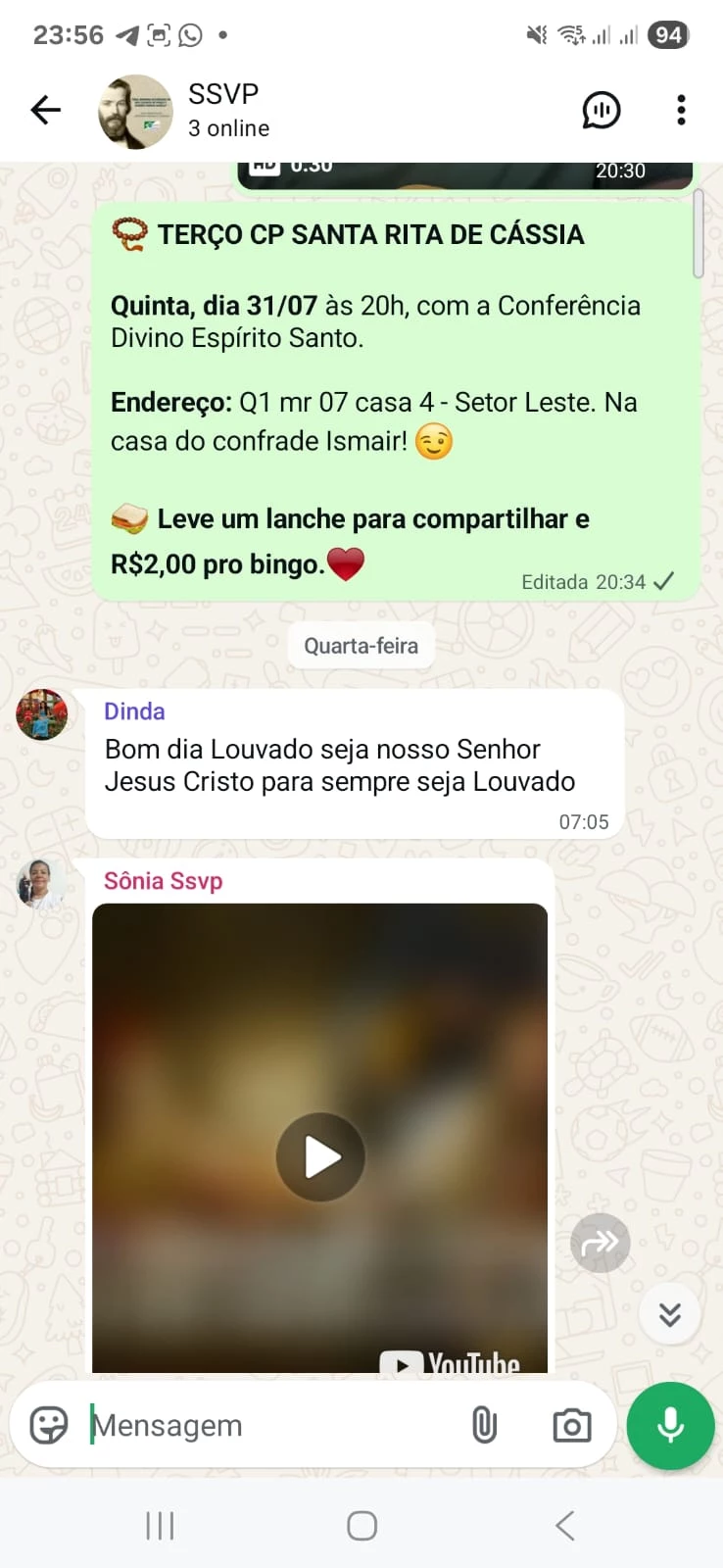
Task: Open the emoji and sticker picker
Action: click(x=49, y=1425)
